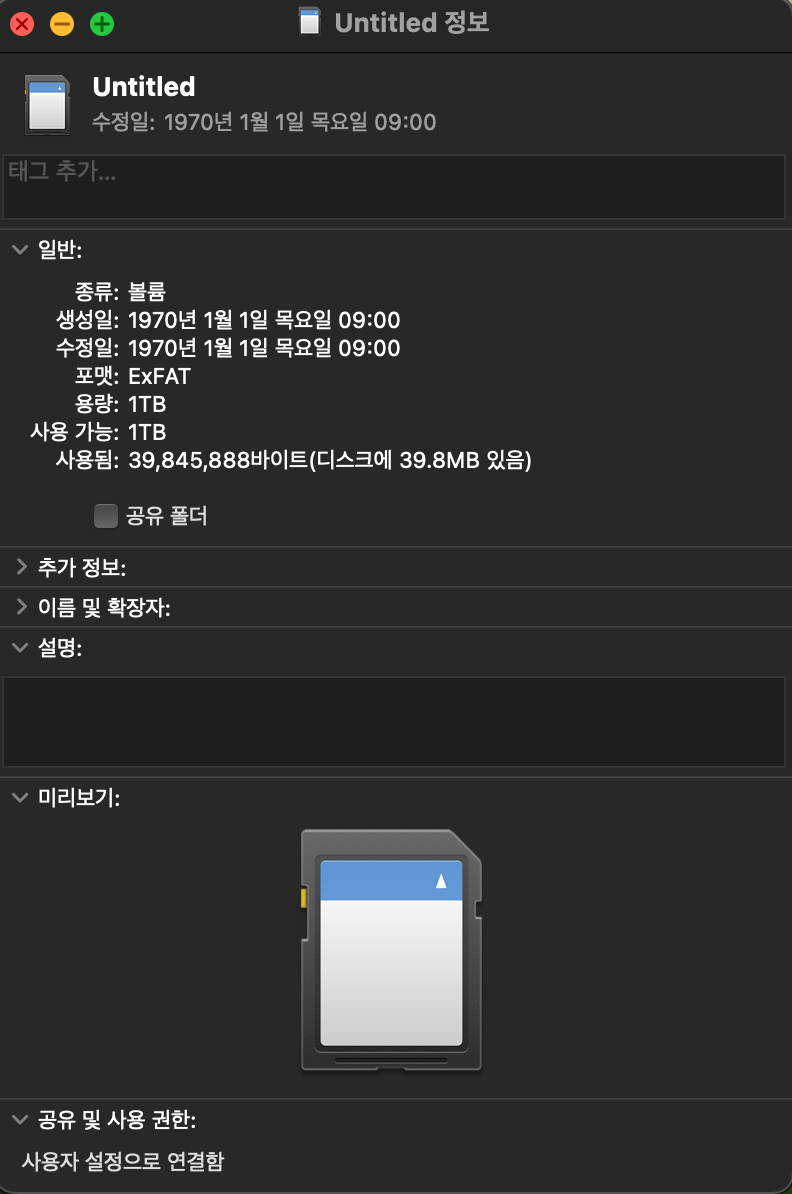Close the Untitled info window
The width and height of the screenshot is (792, 1194).
tap(22, 23)
